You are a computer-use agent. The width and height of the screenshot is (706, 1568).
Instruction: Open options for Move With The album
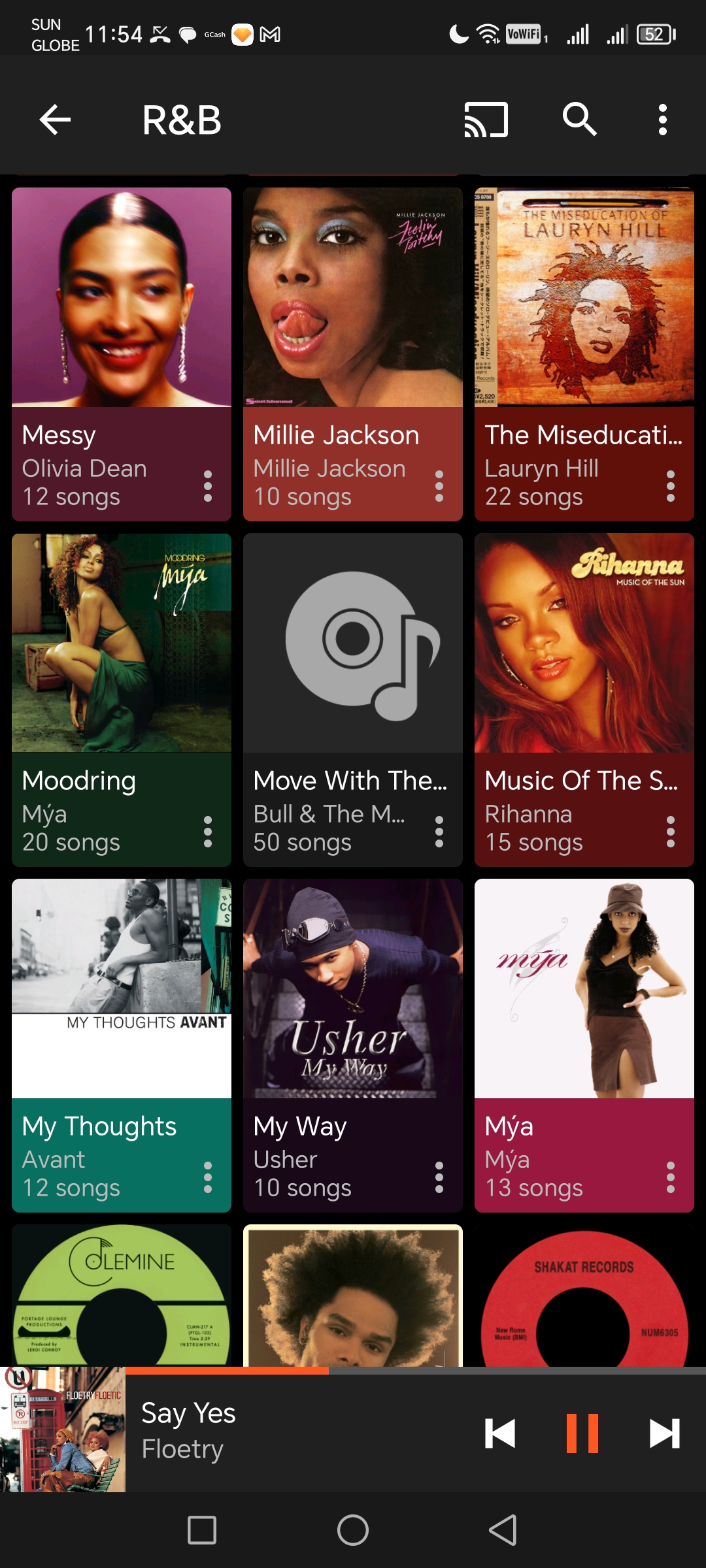(x=439, y=832)
